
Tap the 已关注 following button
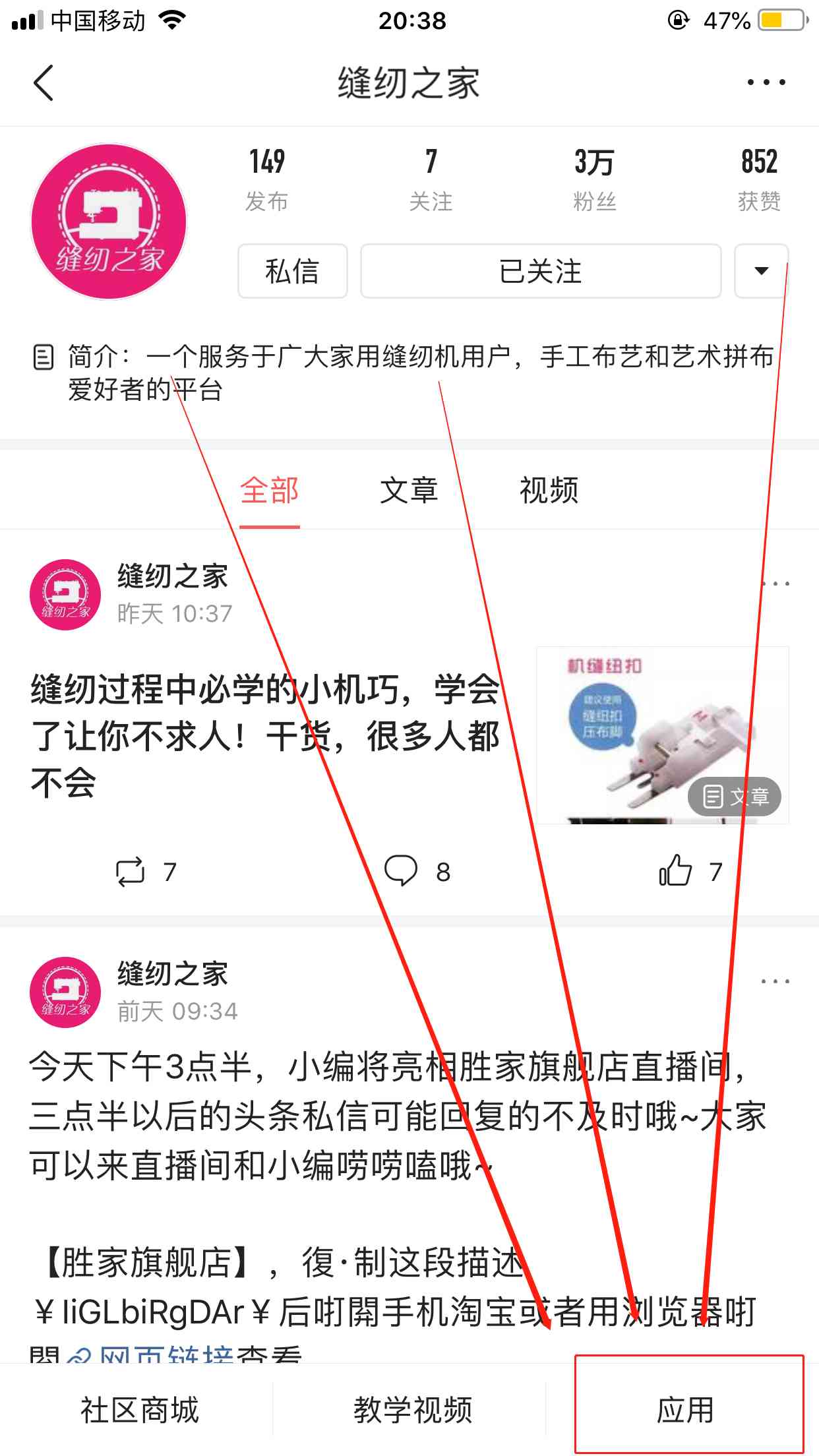pos(540,271)
